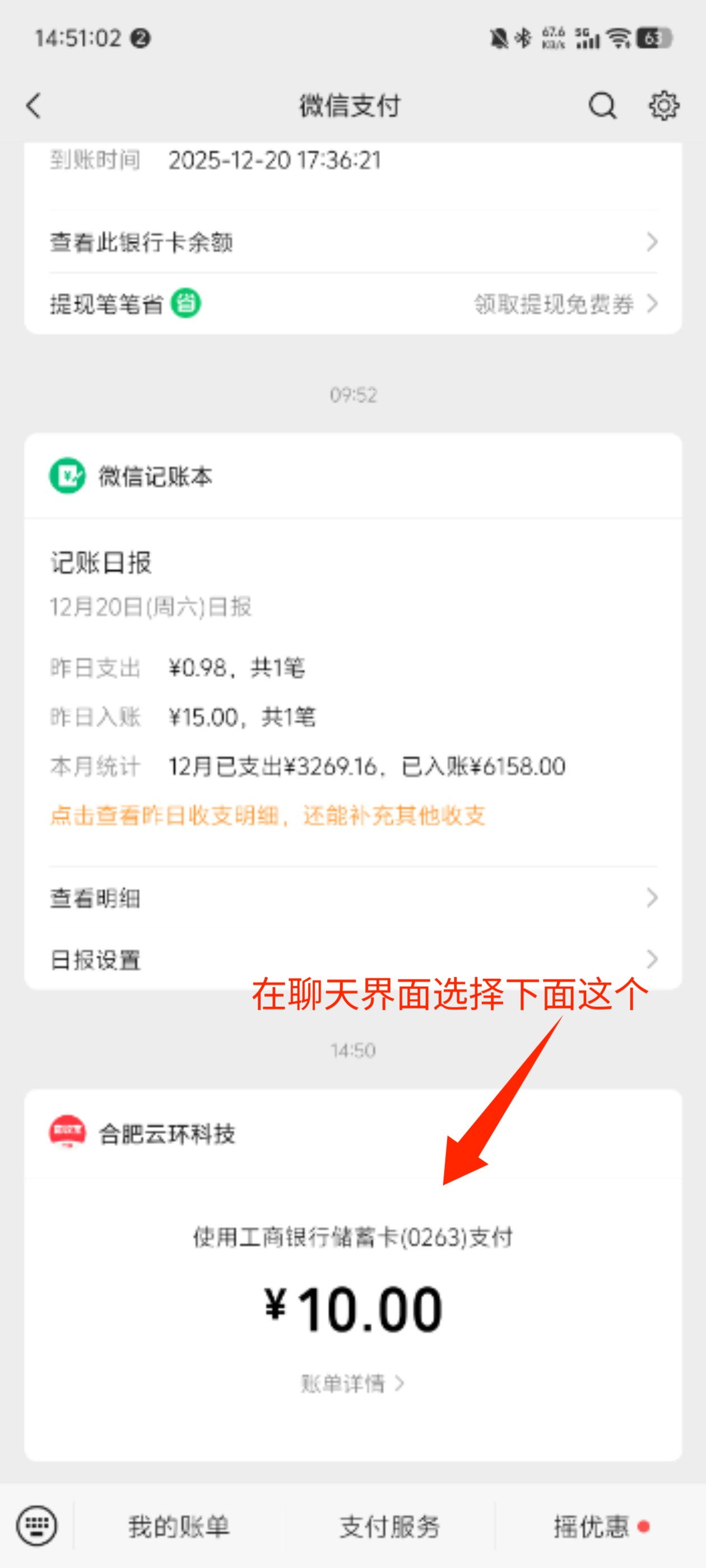Open 日报设置 row
Screen dimensions: 706x1568
352,959
